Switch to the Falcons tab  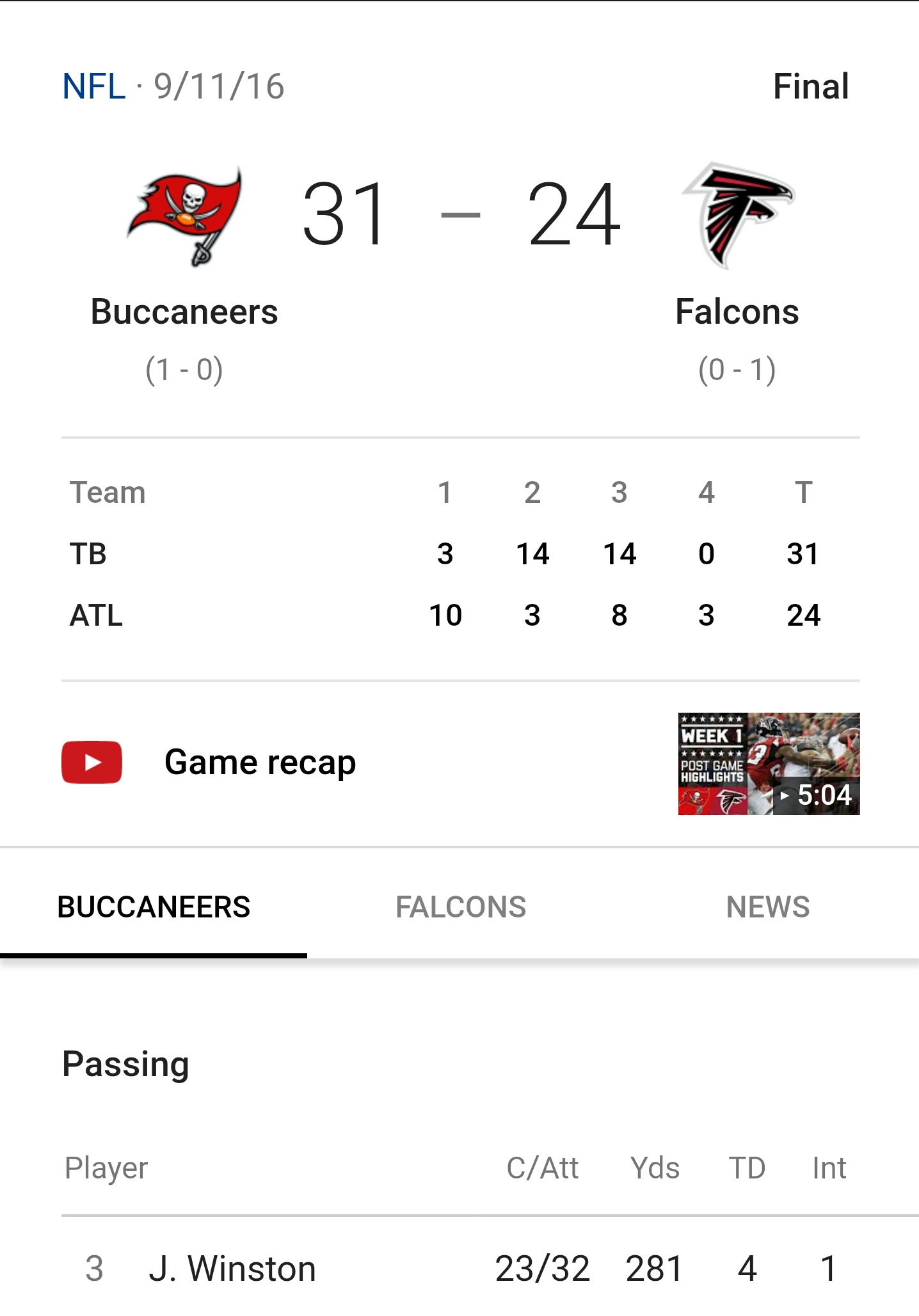pos(460,907)
